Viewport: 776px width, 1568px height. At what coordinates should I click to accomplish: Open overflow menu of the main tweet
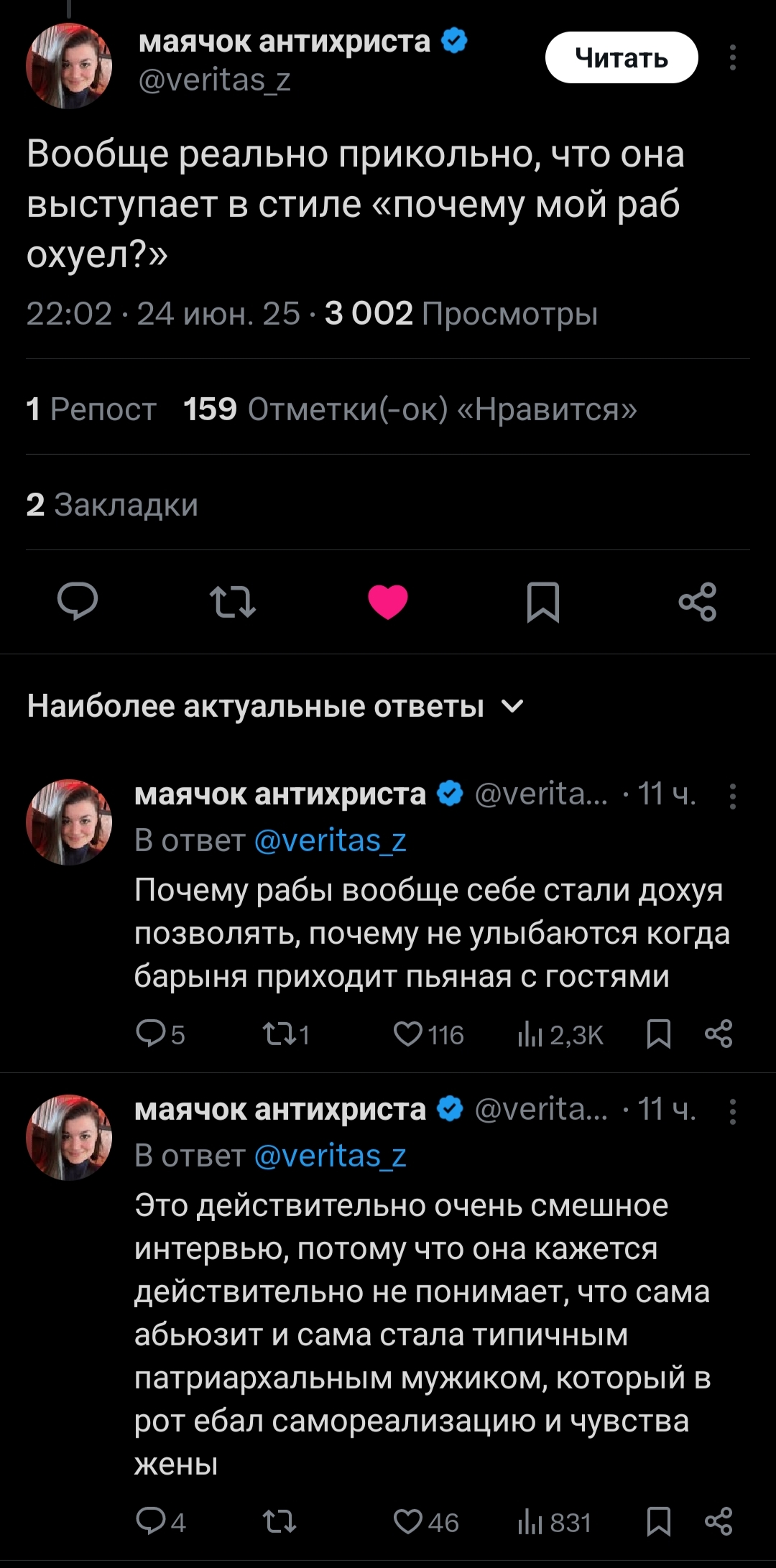732,57
